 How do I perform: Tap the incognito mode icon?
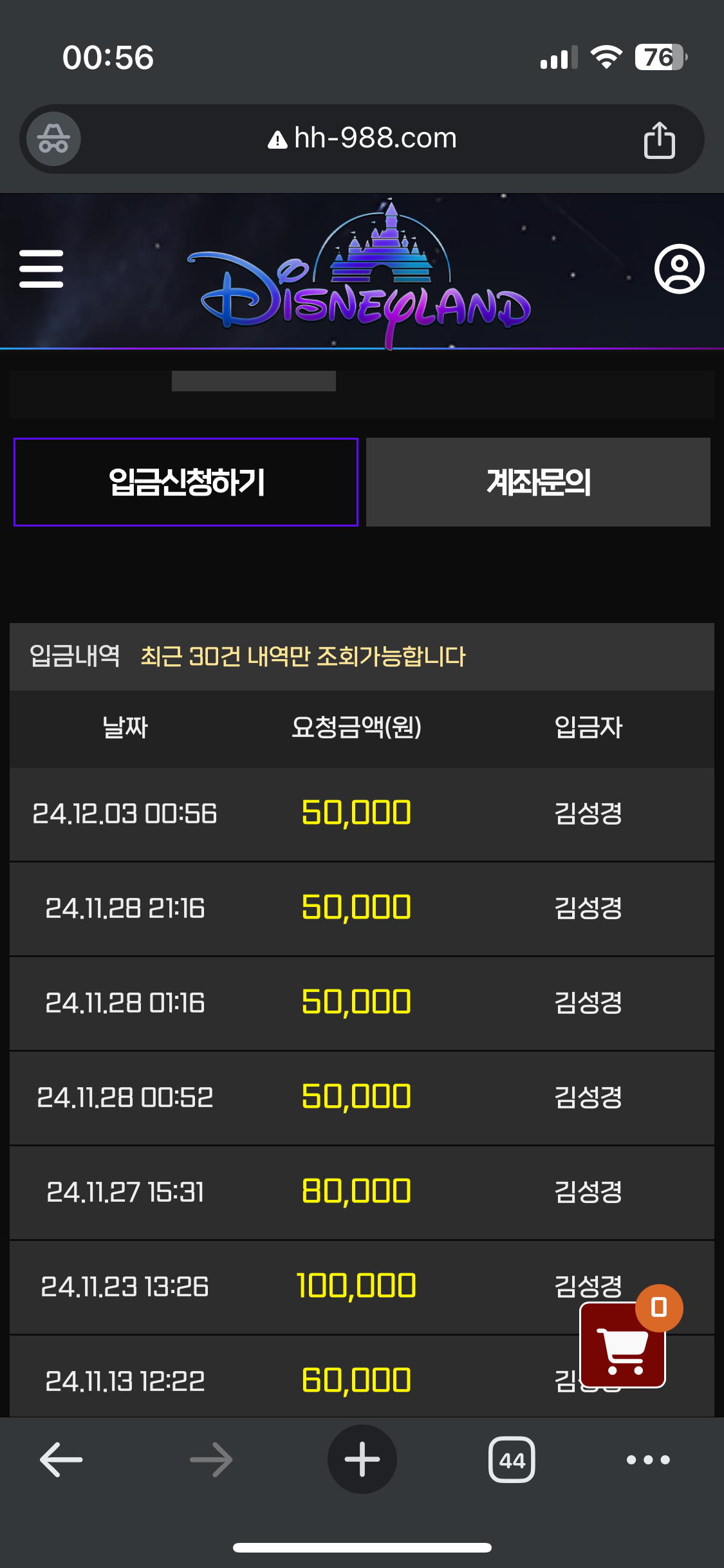53,139
